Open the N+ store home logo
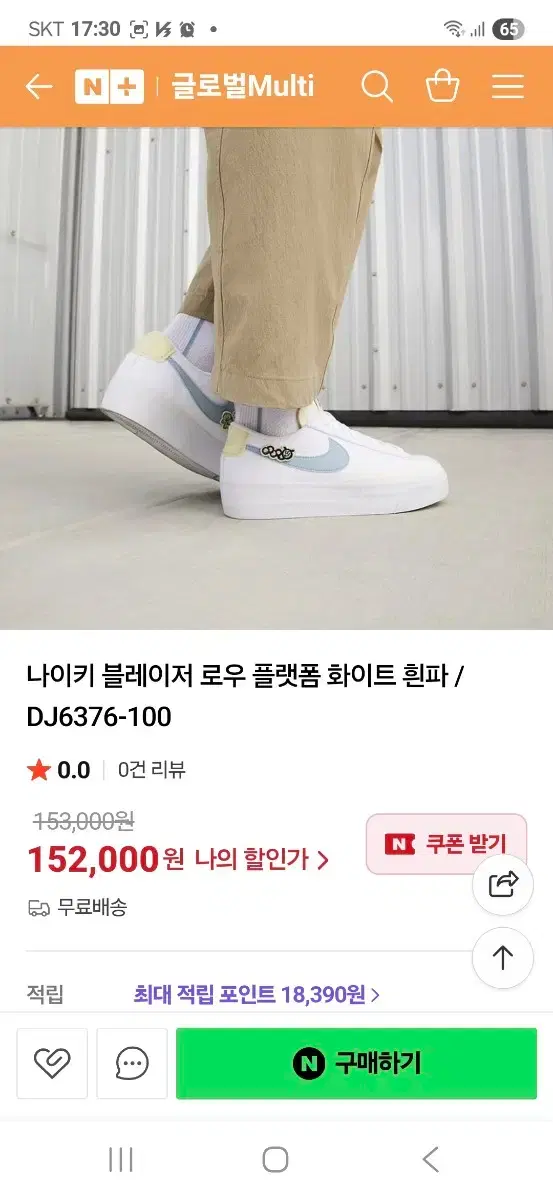 pos(110,87)
